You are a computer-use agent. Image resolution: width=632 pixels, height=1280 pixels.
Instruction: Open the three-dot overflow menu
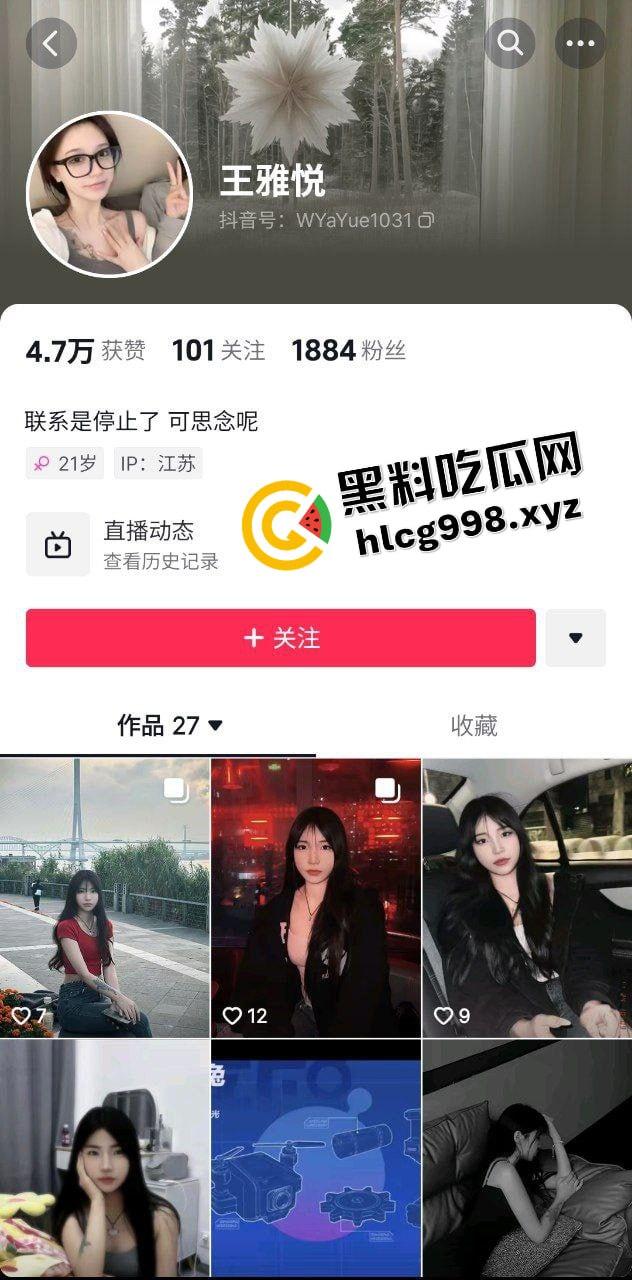pyautogui.click(x=580, y=43)
